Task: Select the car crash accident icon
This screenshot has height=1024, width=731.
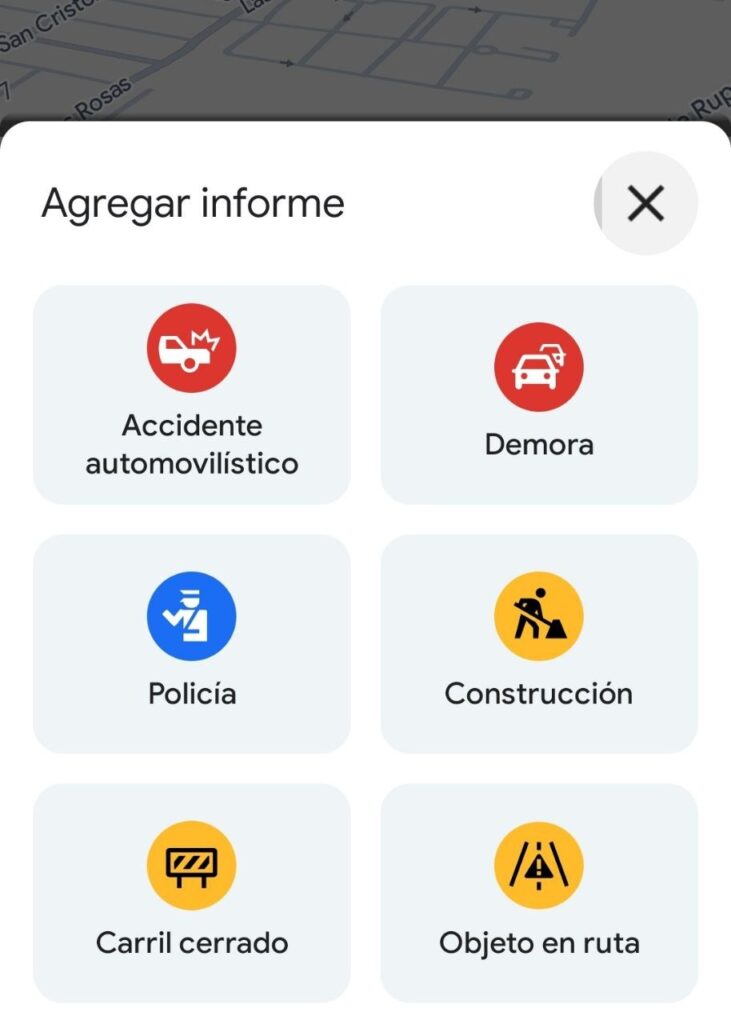Action: [192, 347]
